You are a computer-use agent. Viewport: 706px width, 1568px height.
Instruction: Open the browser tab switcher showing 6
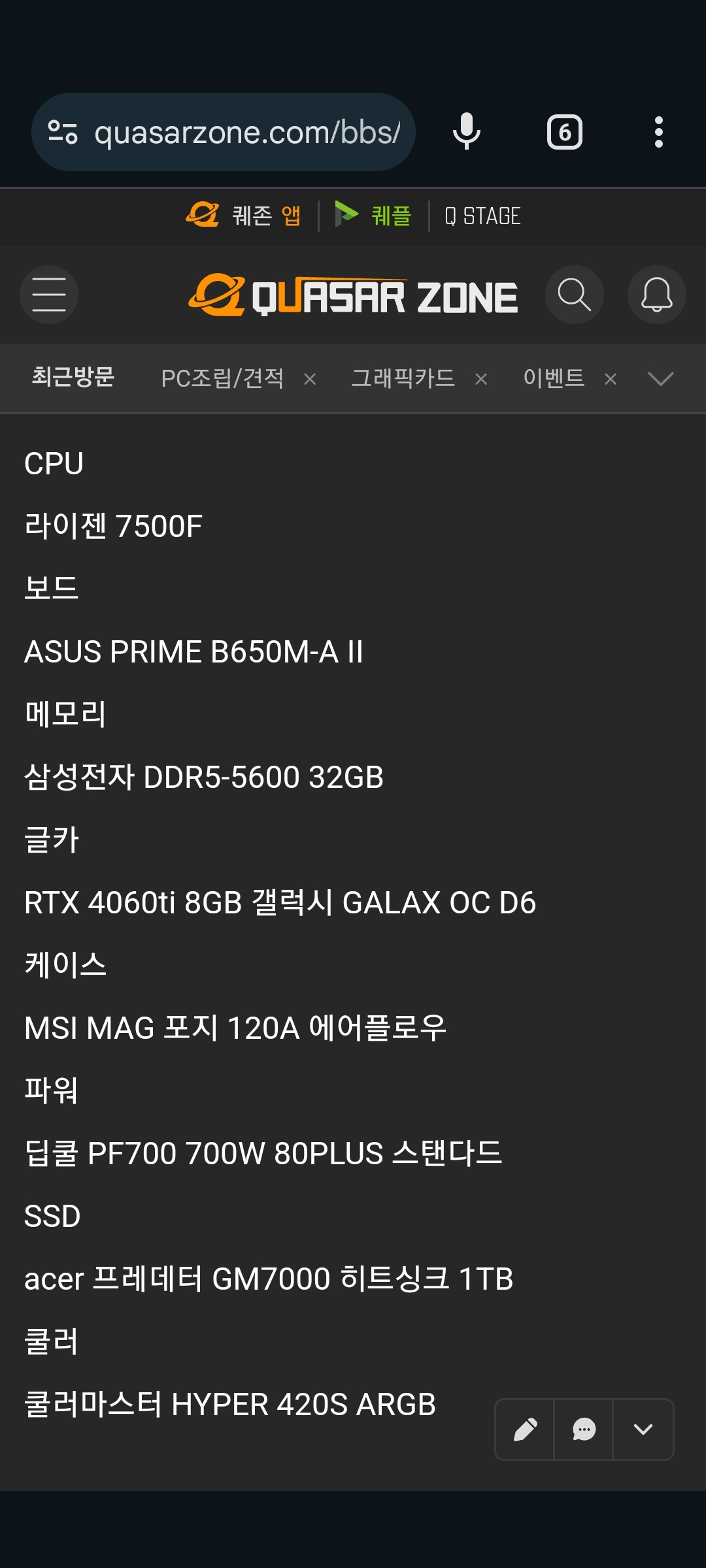tap(565, 133)
